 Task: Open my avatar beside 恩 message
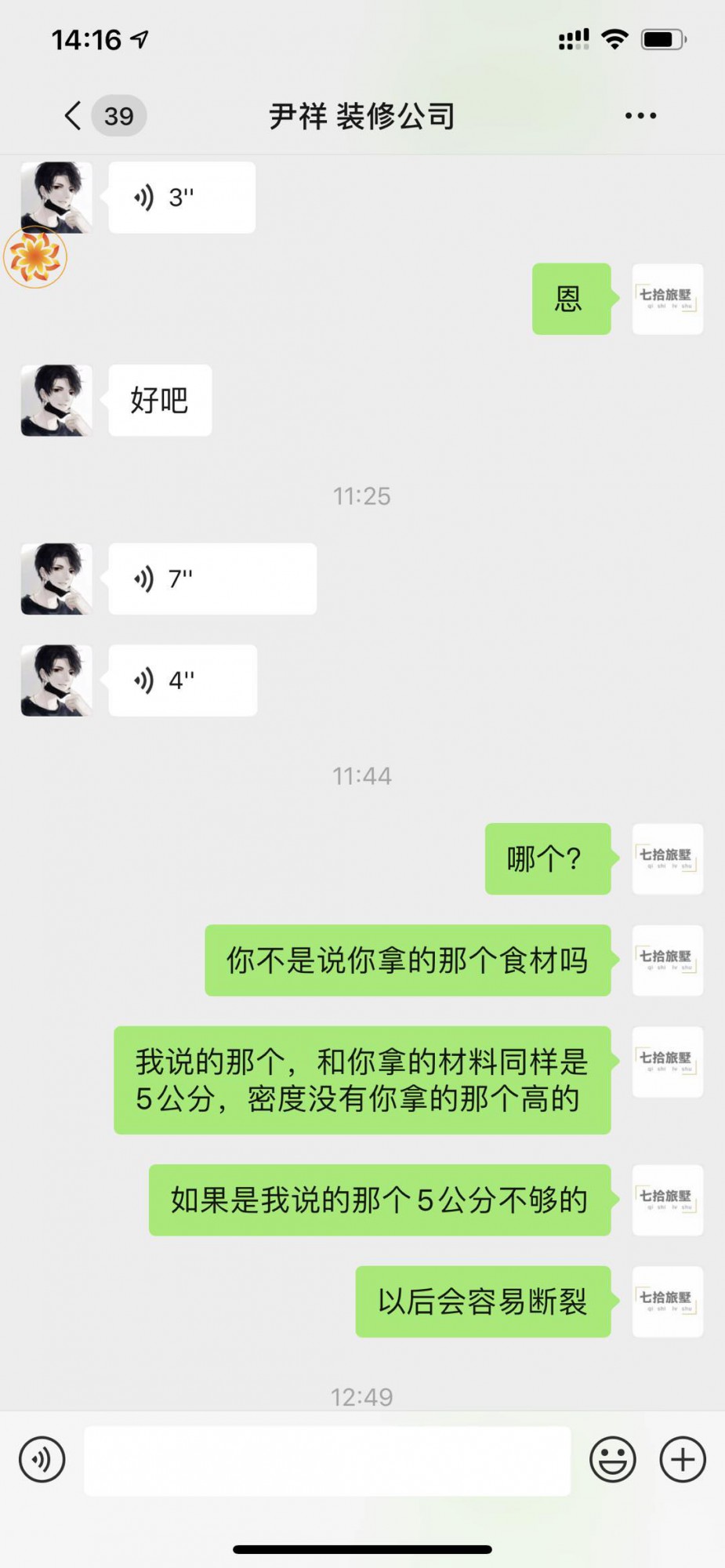click(x=667, y=299)
